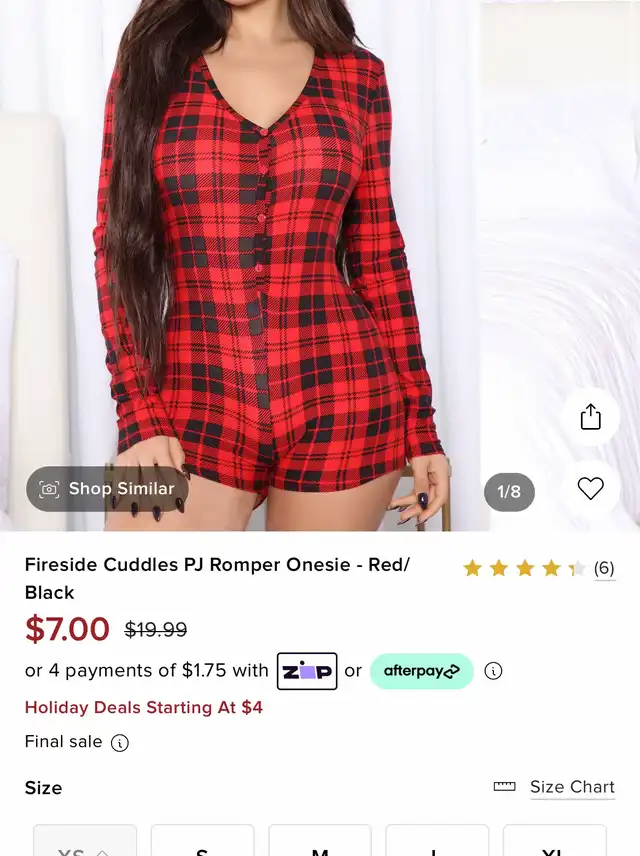The image size is (640, 856).
Task: Show Final sale info details
Action: [x=120, y=743]
